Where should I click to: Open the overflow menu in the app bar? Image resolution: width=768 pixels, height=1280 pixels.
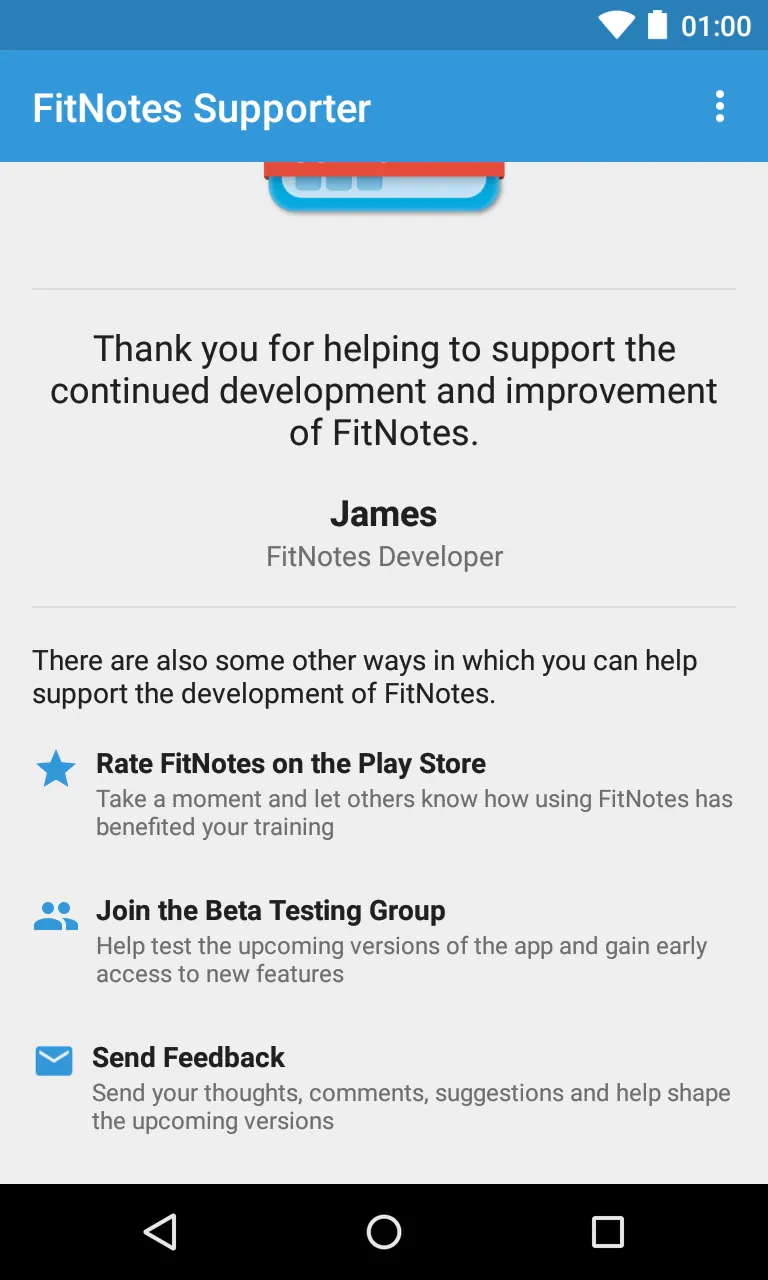tap(719, 105)
